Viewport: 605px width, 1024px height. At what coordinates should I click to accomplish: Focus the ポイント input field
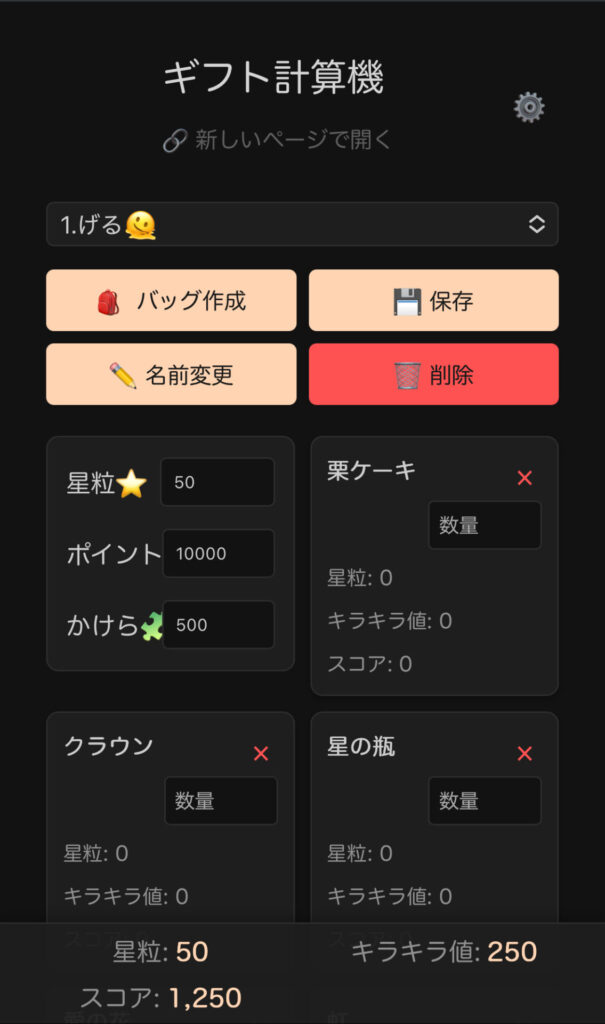(x=218, y=553)
